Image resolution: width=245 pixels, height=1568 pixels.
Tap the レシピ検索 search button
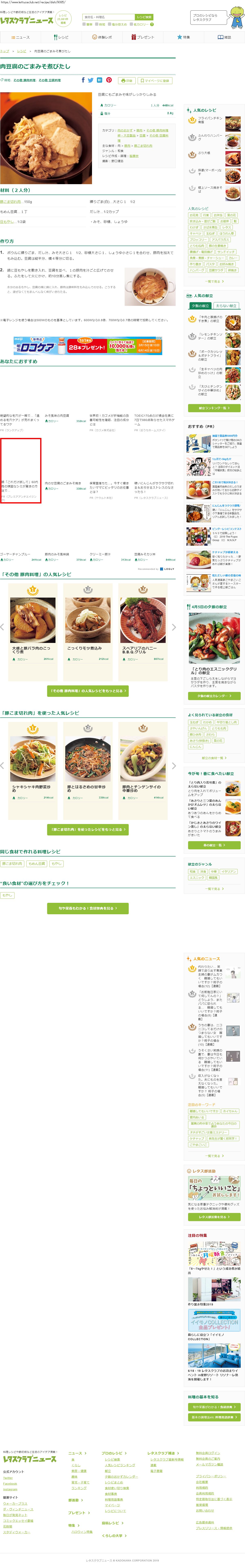point(144,17)
